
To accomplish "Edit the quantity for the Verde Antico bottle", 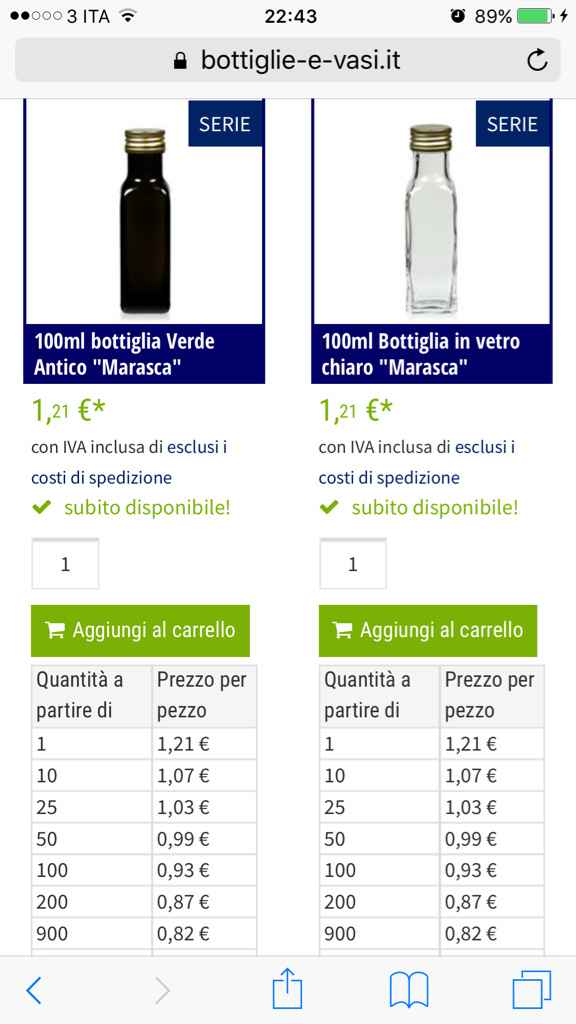I will coord(65,564).
